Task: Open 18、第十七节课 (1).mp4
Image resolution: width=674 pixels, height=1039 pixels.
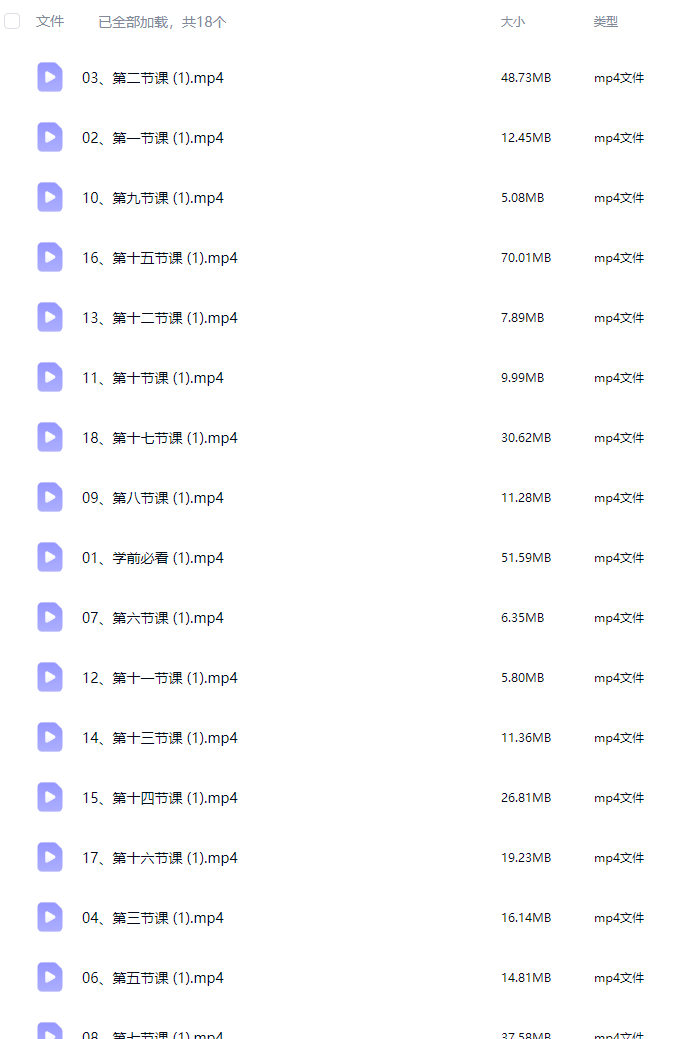Action: click(159, 438)
